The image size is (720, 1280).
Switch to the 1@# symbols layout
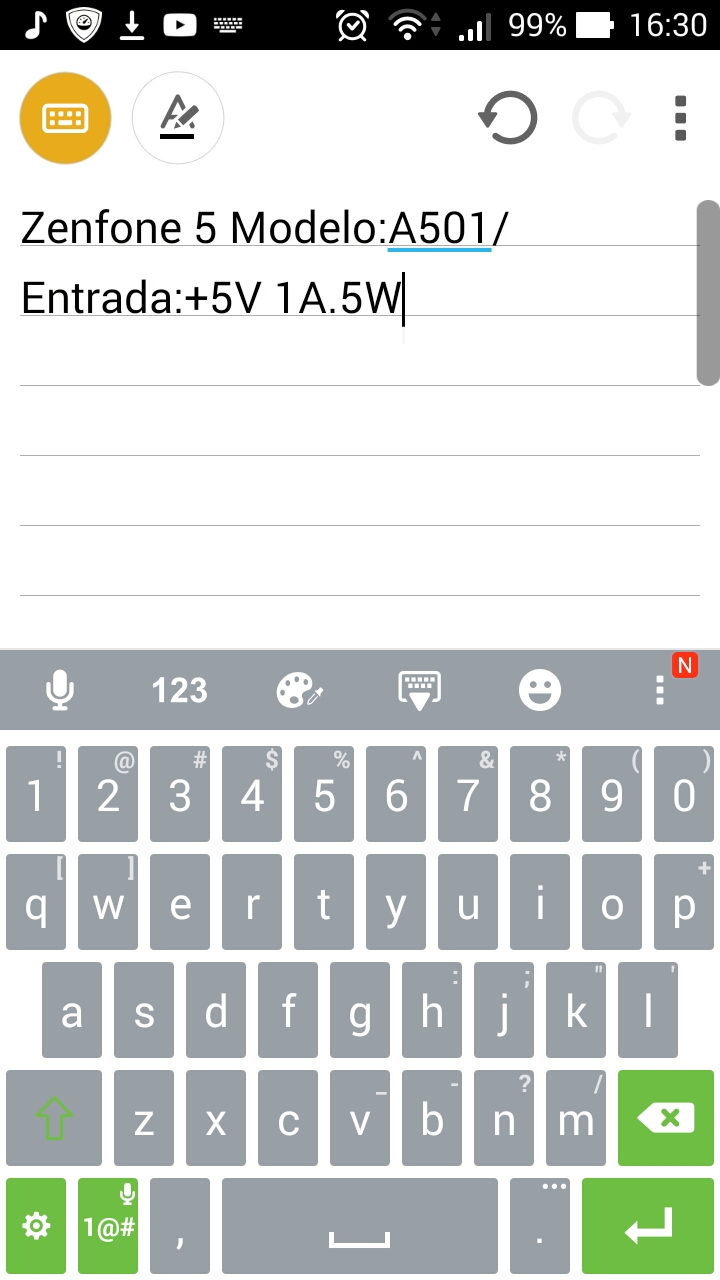108,1226
